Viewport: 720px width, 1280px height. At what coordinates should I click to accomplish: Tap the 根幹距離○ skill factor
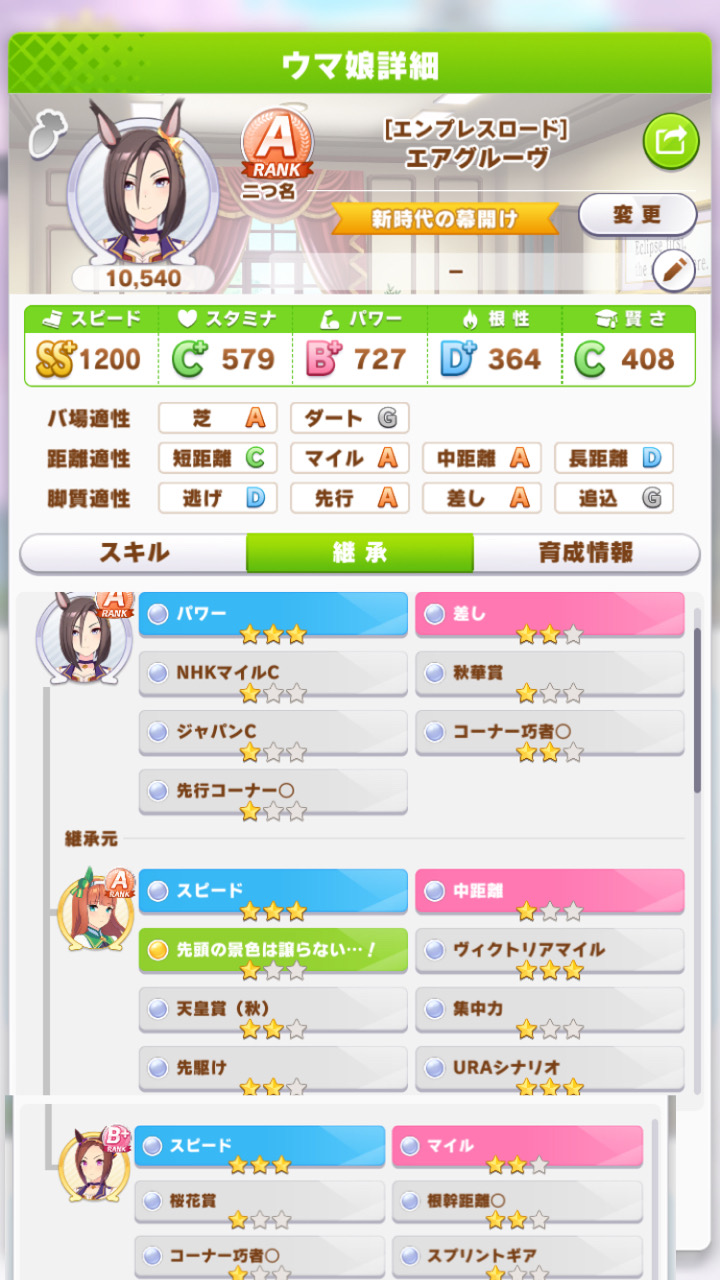click(x=518, y=1202)
